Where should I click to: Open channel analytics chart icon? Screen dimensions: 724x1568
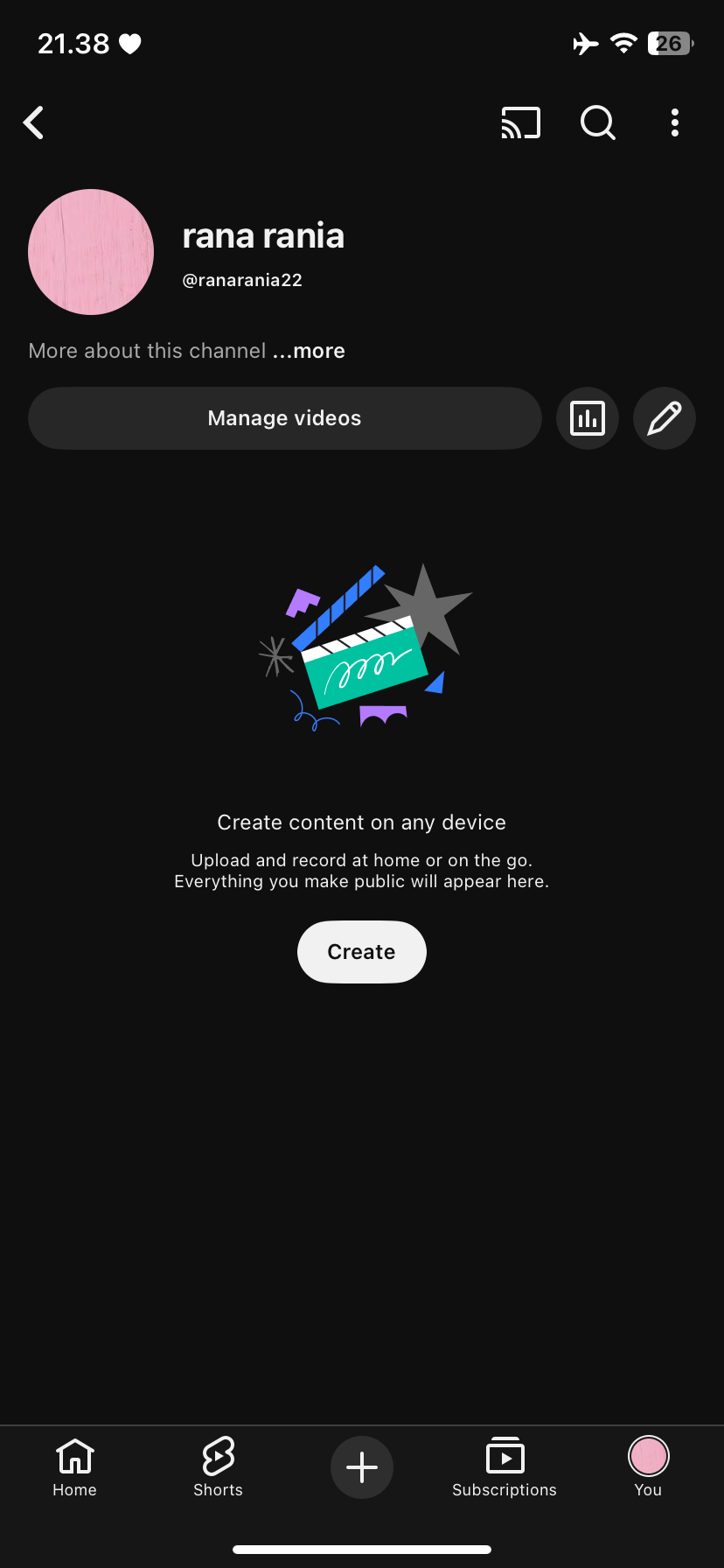coord(588,418)
